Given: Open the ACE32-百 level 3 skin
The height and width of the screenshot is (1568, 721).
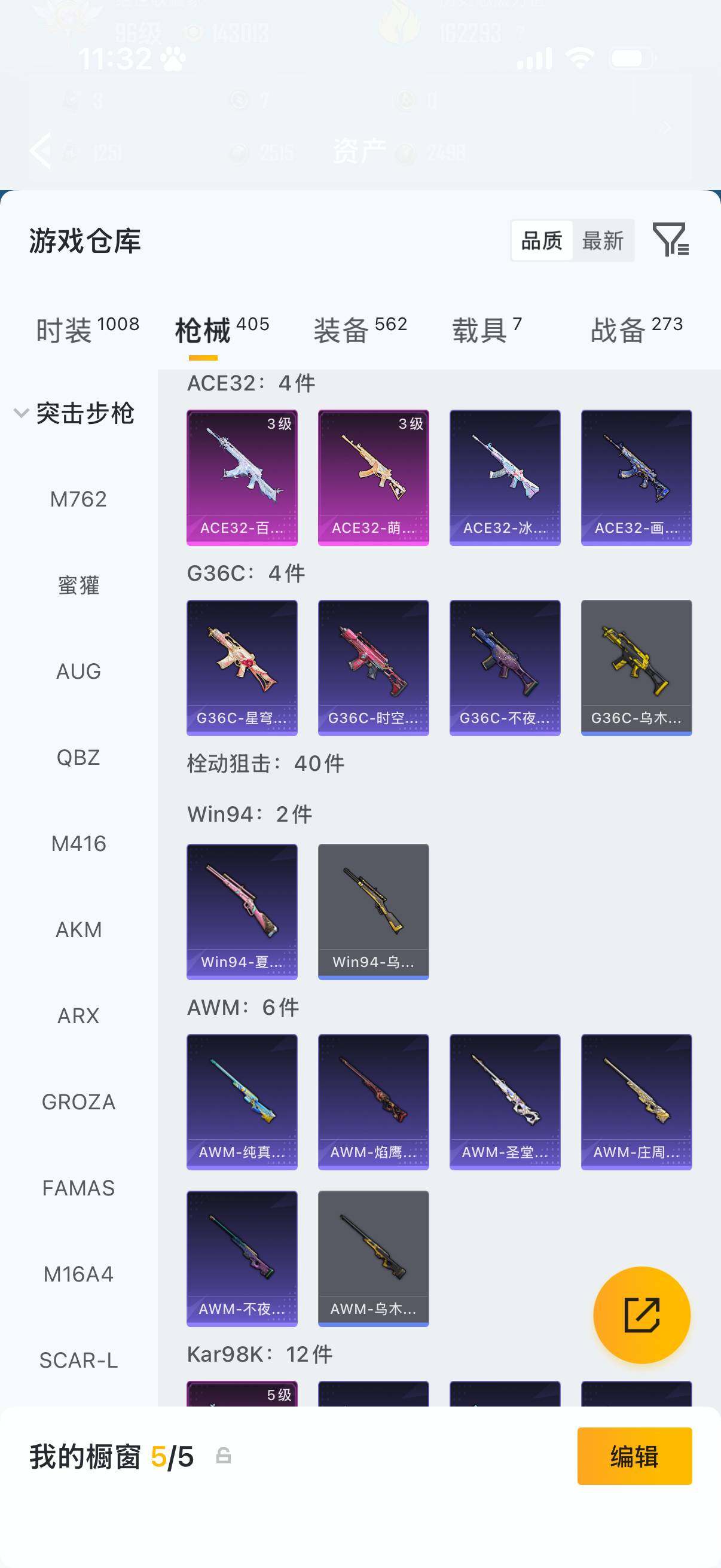Looking at the screenshot, I should [x=242, y=478].
